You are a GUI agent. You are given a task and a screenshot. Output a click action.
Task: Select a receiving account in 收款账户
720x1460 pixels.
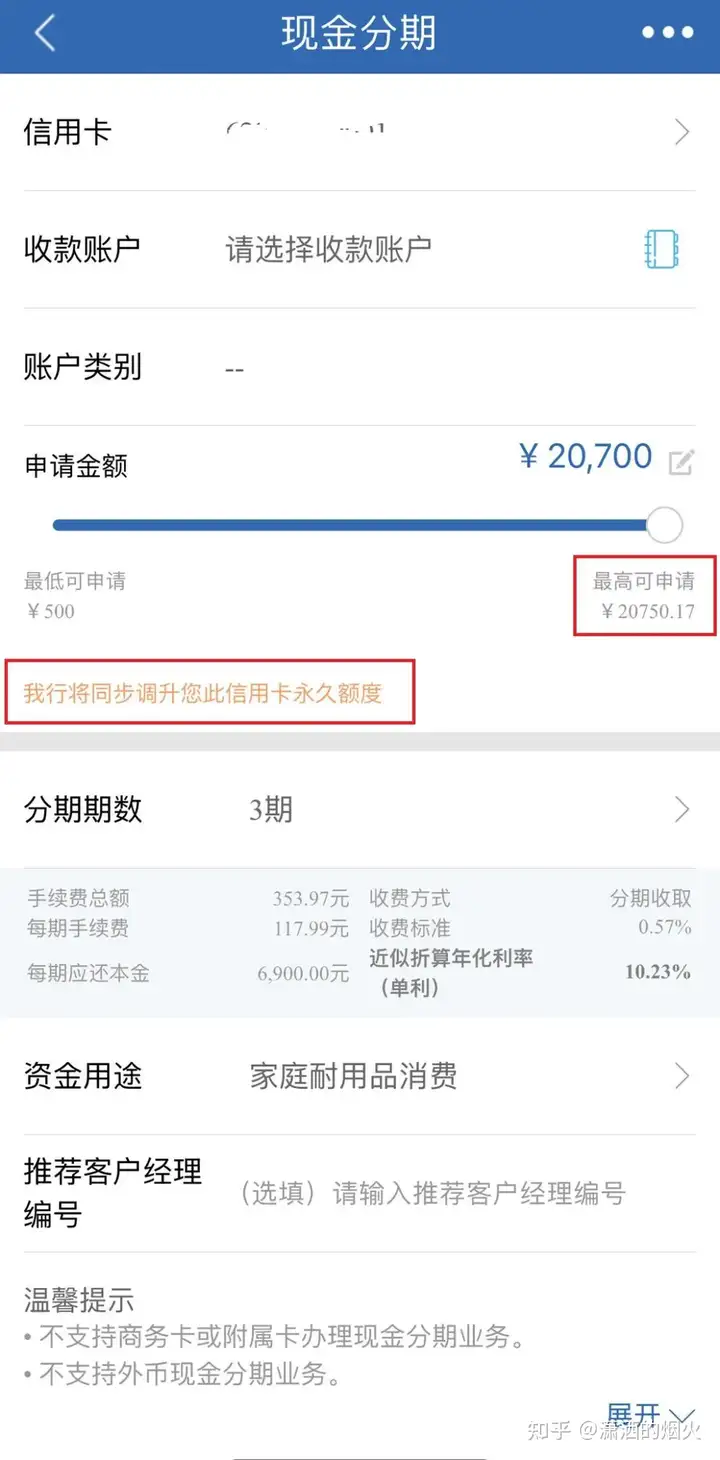click(x=328, y=249)
